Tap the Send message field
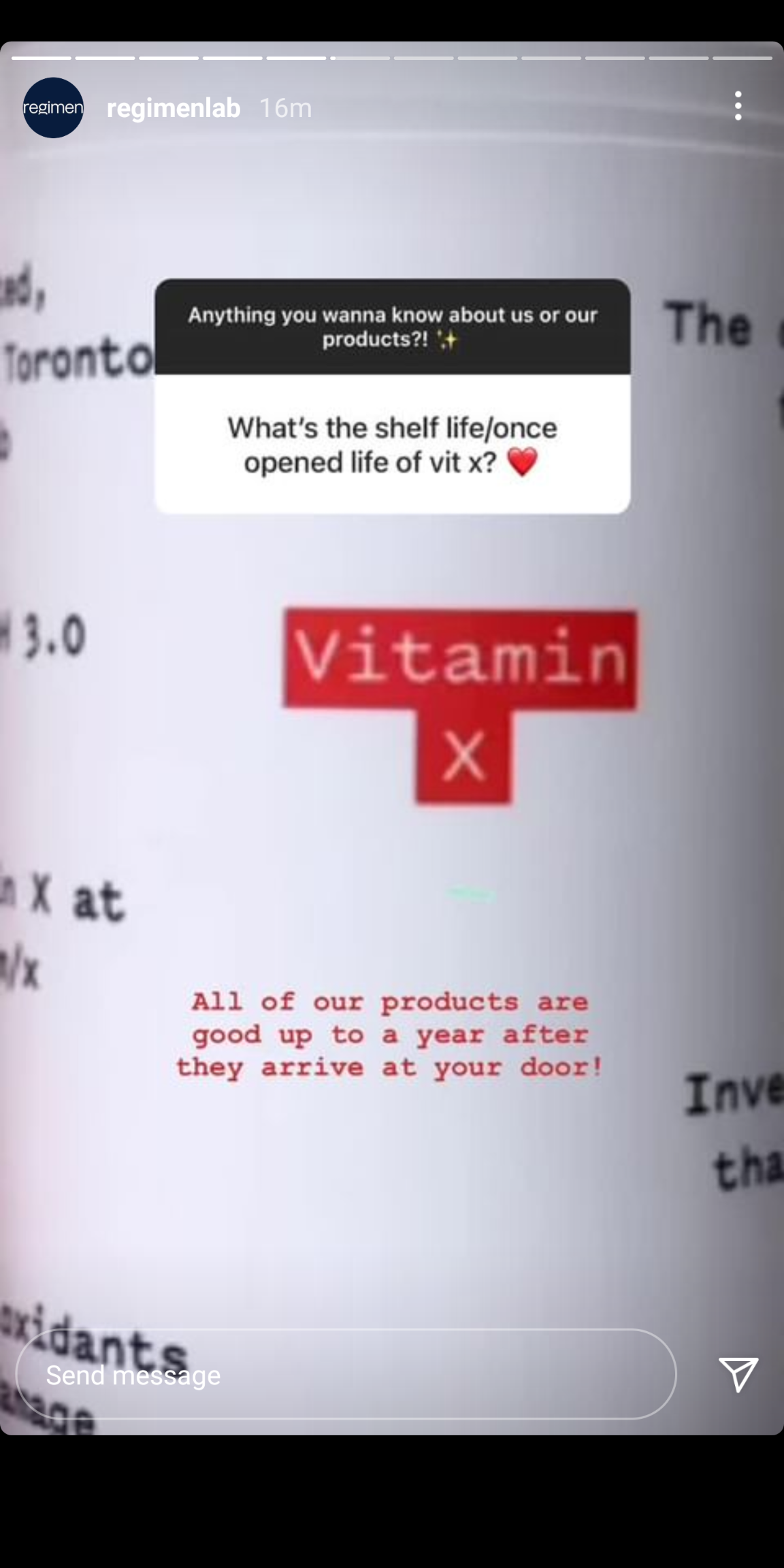 point(346,1375)
